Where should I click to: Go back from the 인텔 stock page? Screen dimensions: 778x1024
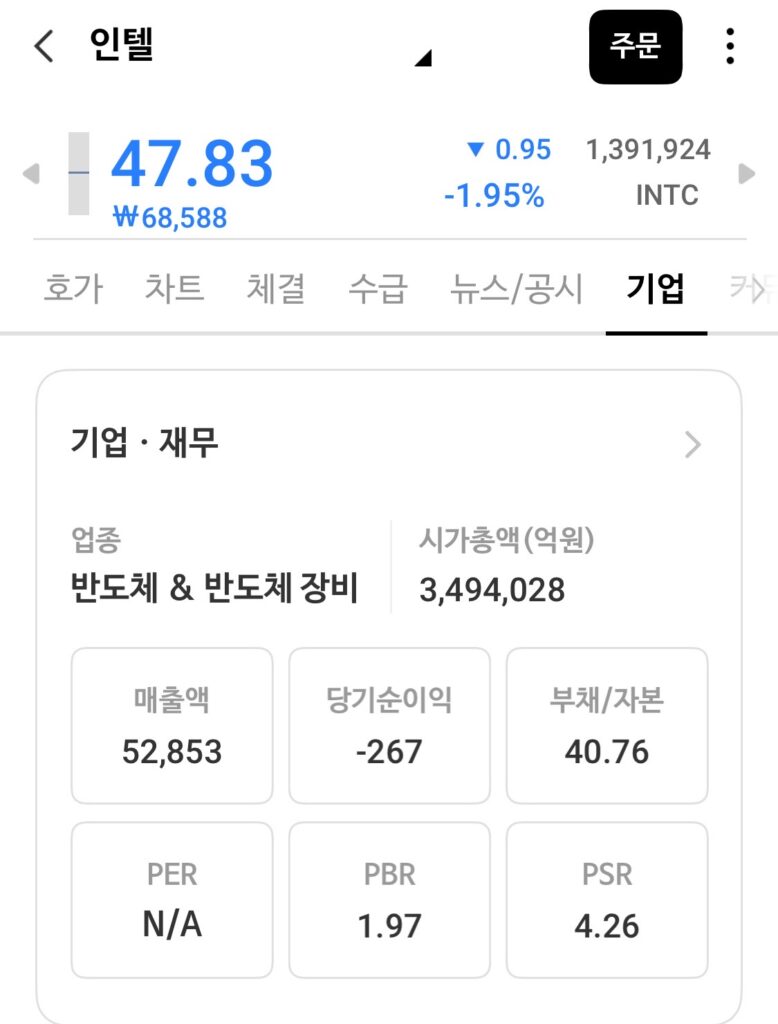coord(44,46)
